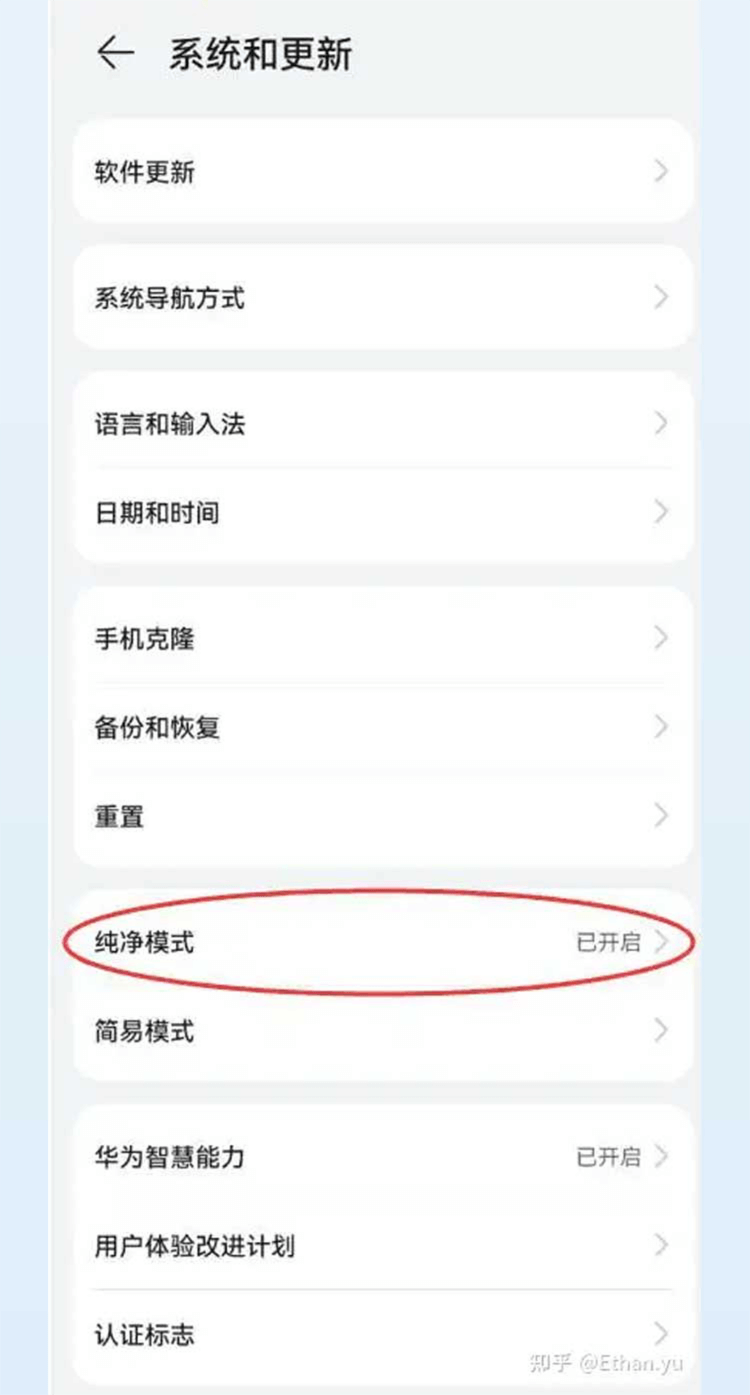This screenshot has width=750, height=1395.
Task: Open 用户体验改进计划 row
Action: click(382, 1246)
